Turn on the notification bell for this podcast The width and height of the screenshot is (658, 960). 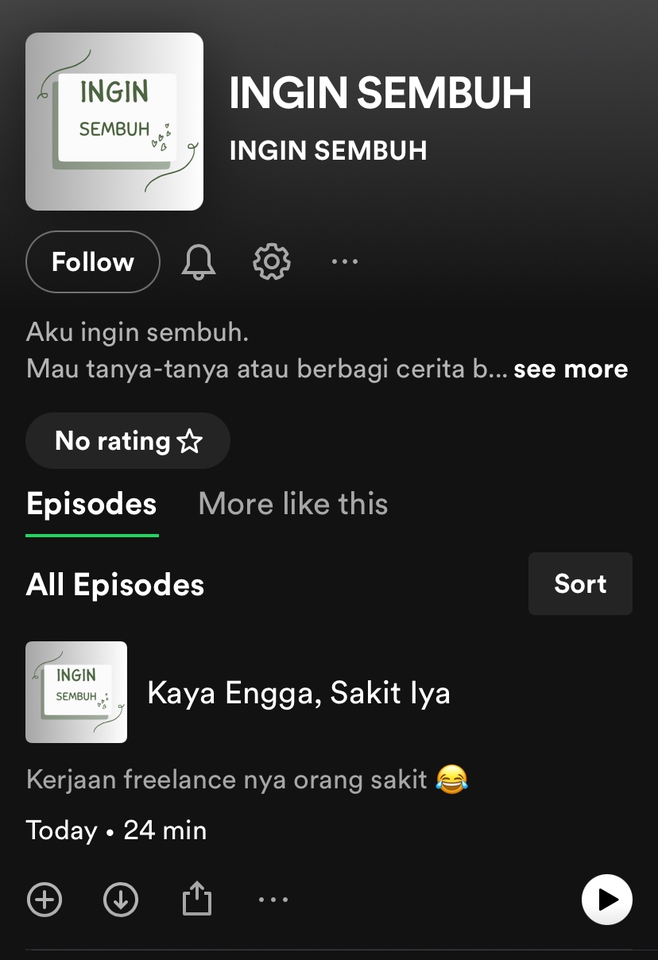[198, 262]
